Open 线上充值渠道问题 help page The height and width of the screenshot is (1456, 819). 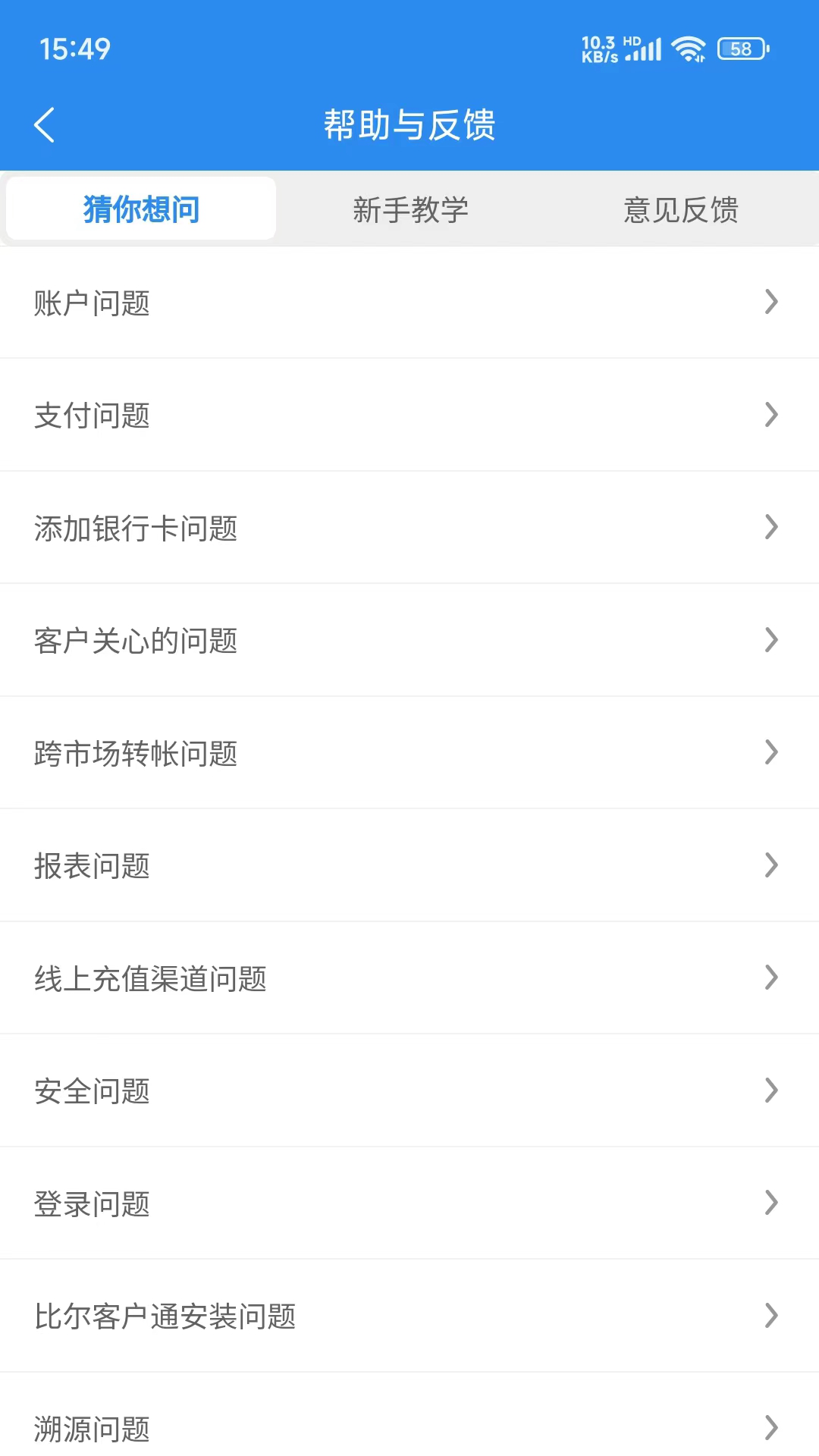(x=409, y=978)
